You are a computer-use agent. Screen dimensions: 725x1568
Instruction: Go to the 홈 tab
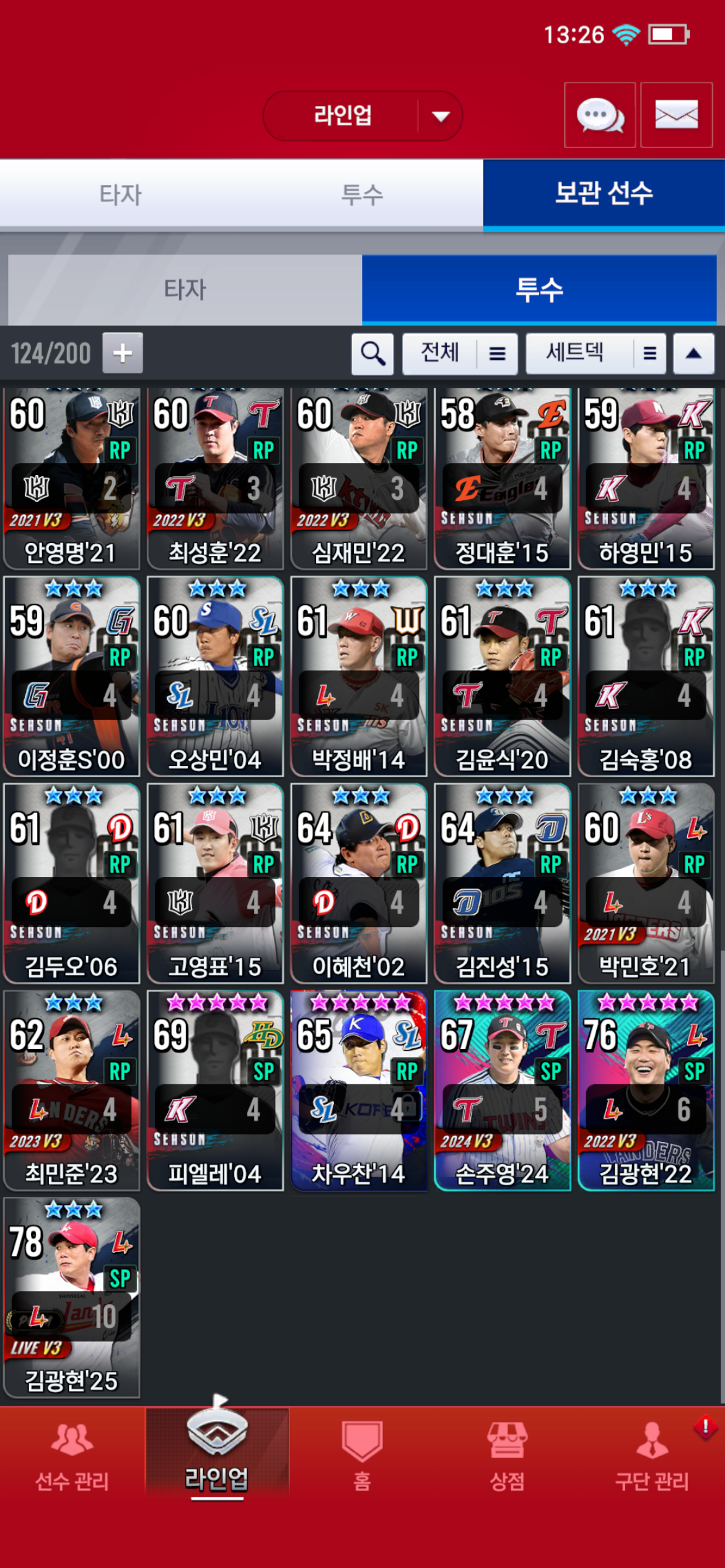[x=362, y=1455]
